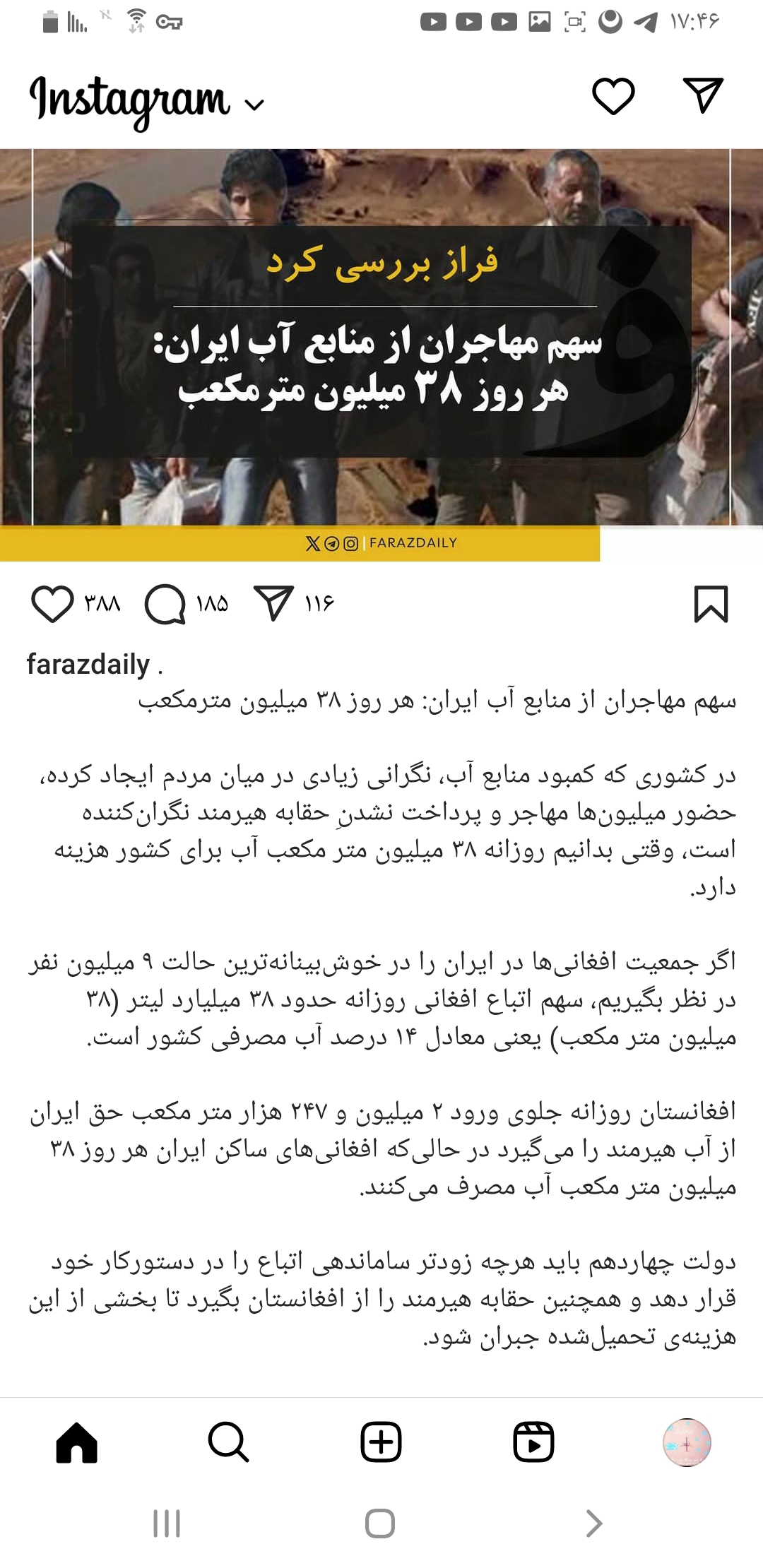Tap the system recent apps button
This screenshot has height=1568, width=763.
pyautogui.click(x=167, y=1524)
